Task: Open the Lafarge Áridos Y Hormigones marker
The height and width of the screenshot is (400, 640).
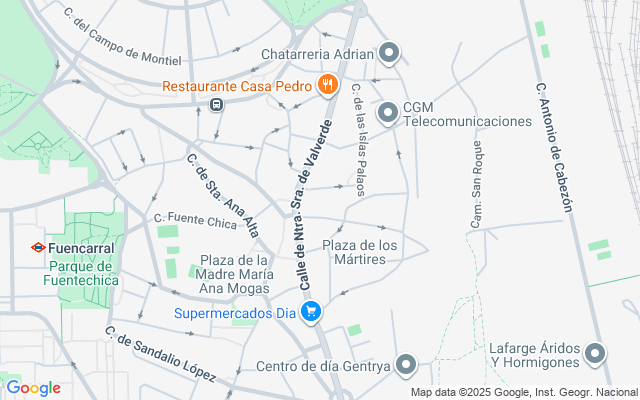Action: [x=595, y=354]
